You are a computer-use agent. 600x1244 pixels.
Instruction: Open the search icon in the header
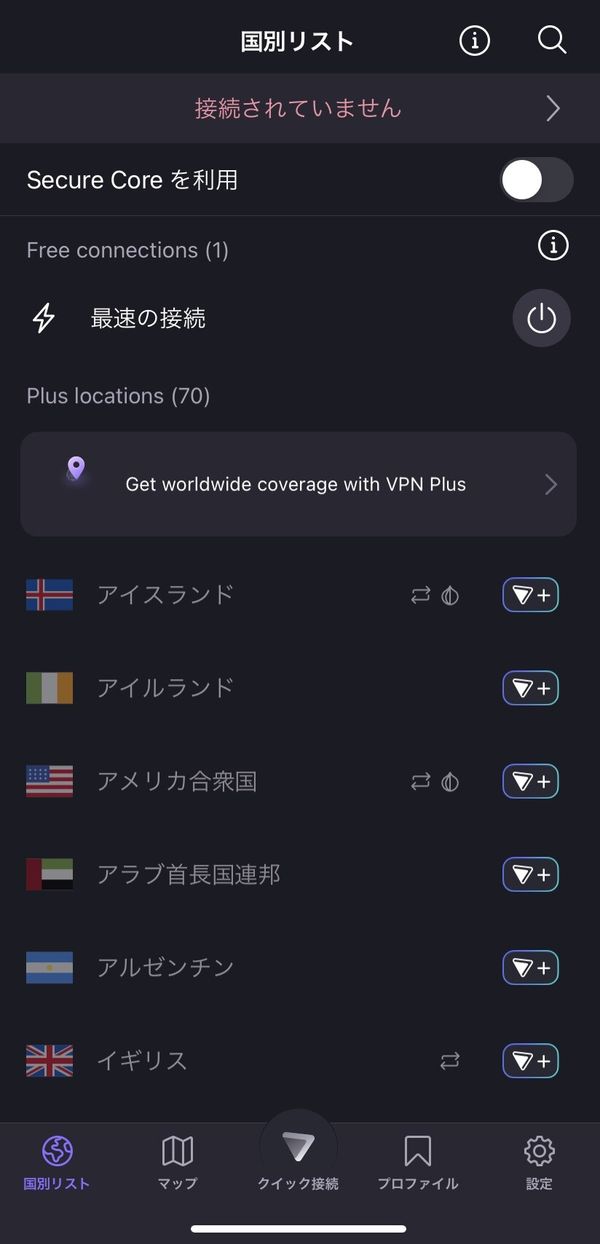click(552, 40)
